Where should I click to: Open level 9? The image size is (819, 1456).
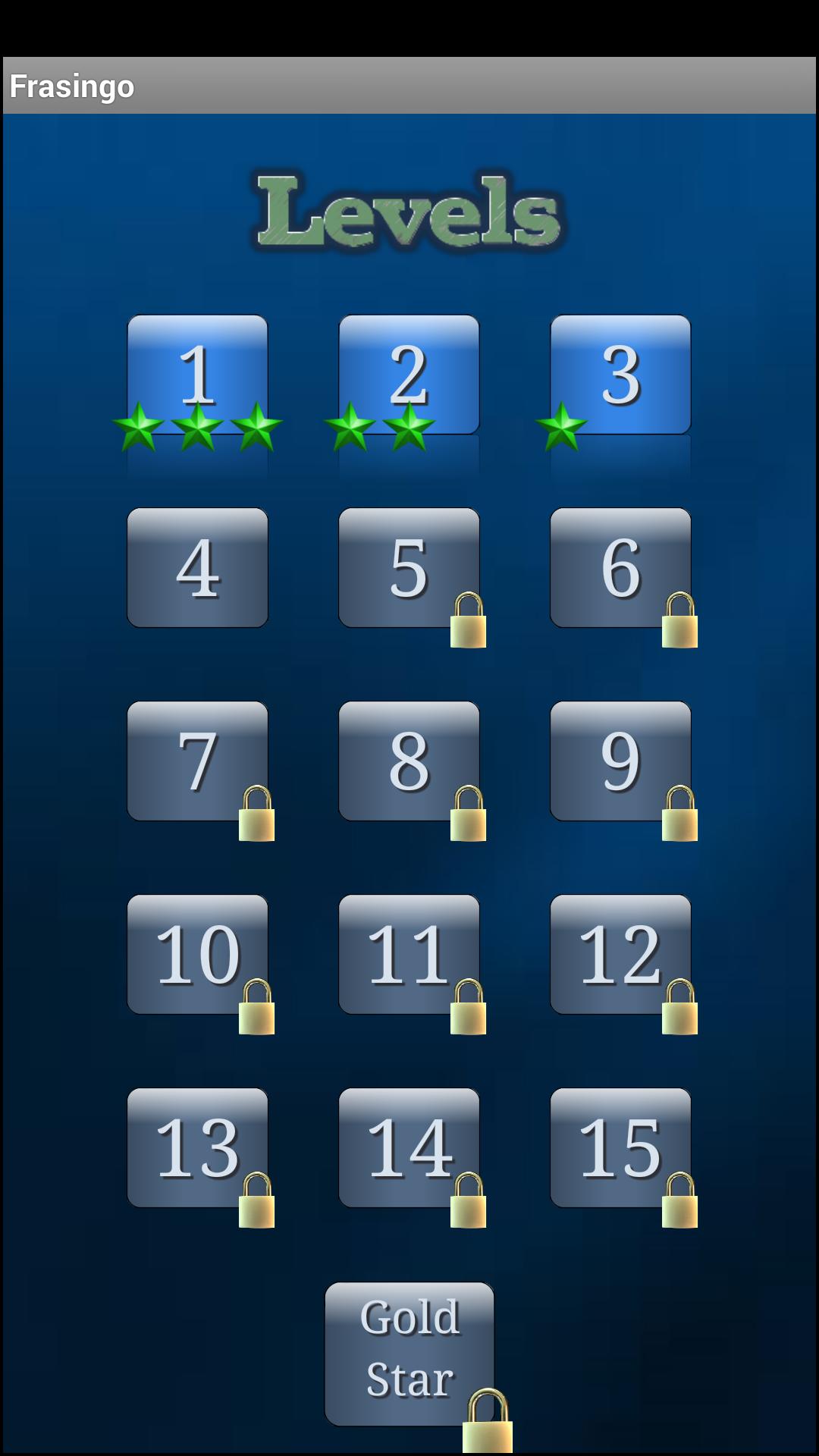[620, 761]
